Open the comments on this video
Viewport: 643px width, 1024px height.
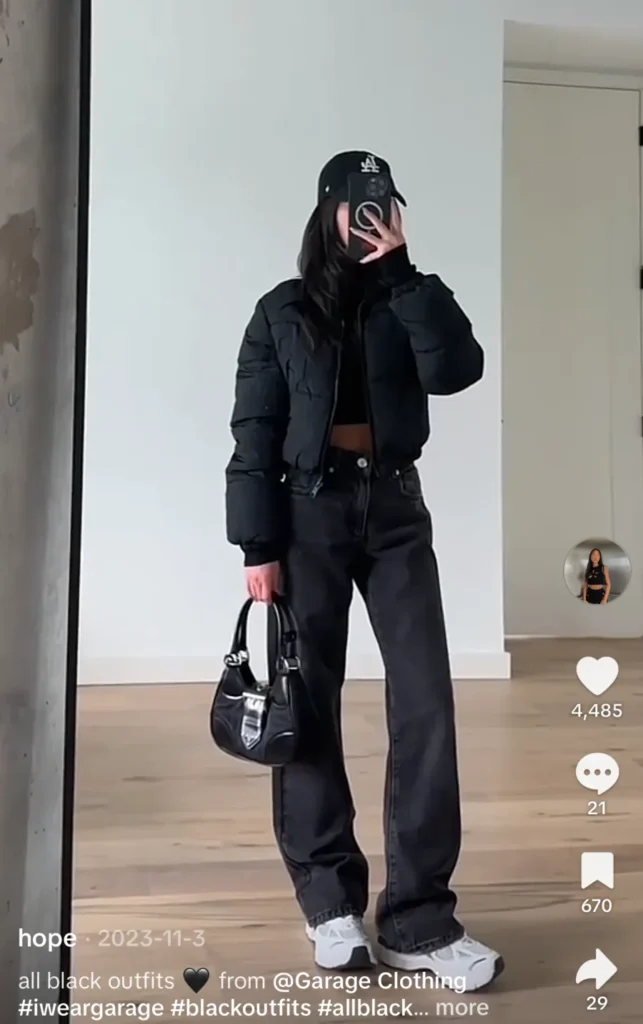pyautogui.click(x=597, y=773)
